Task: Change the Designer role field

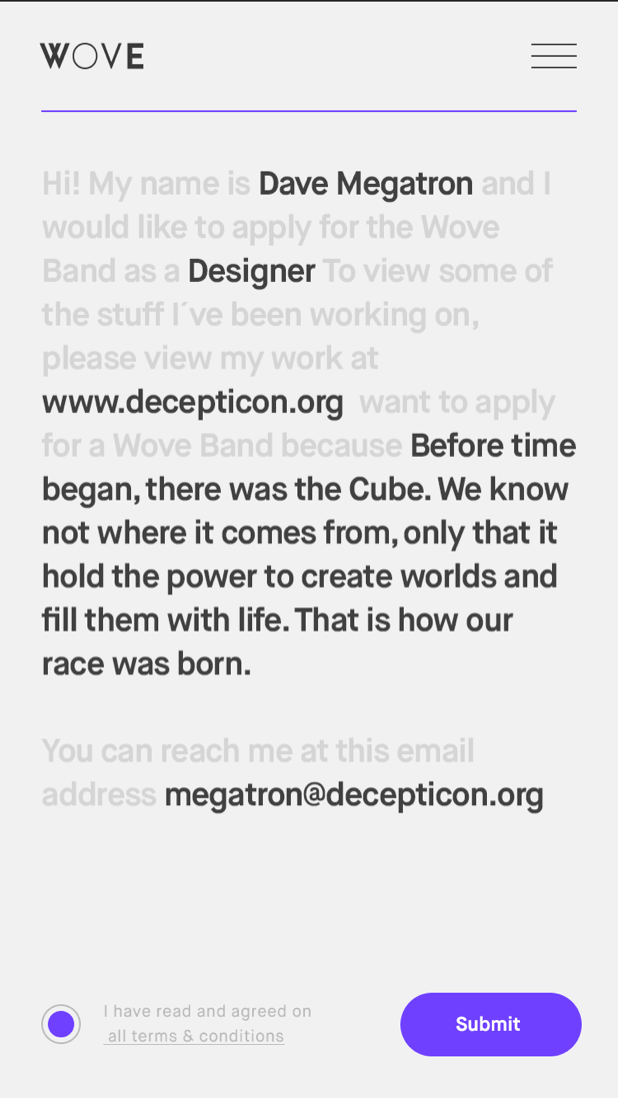Action: click(x=251, y=271)
